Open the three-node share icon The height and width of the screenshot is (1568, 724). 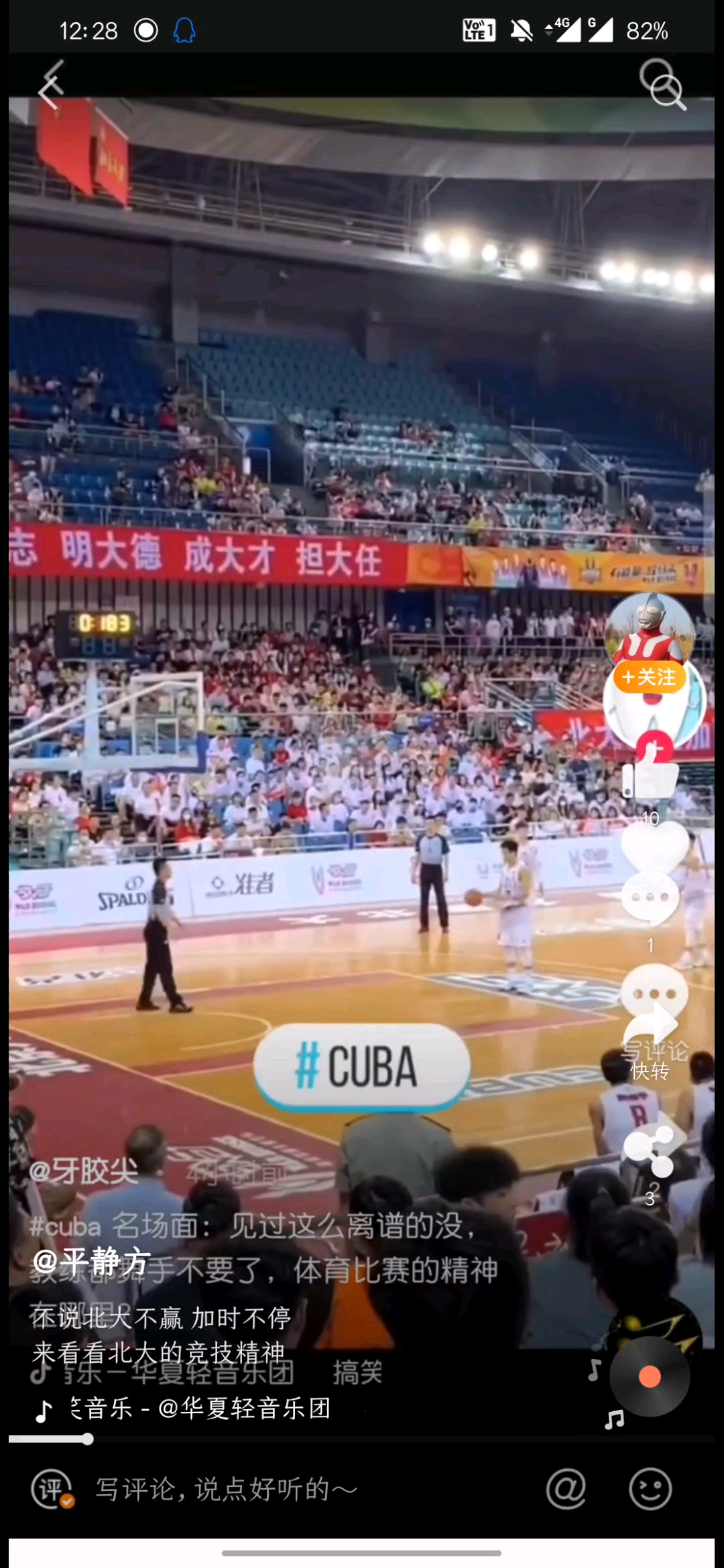point(649,1151)
